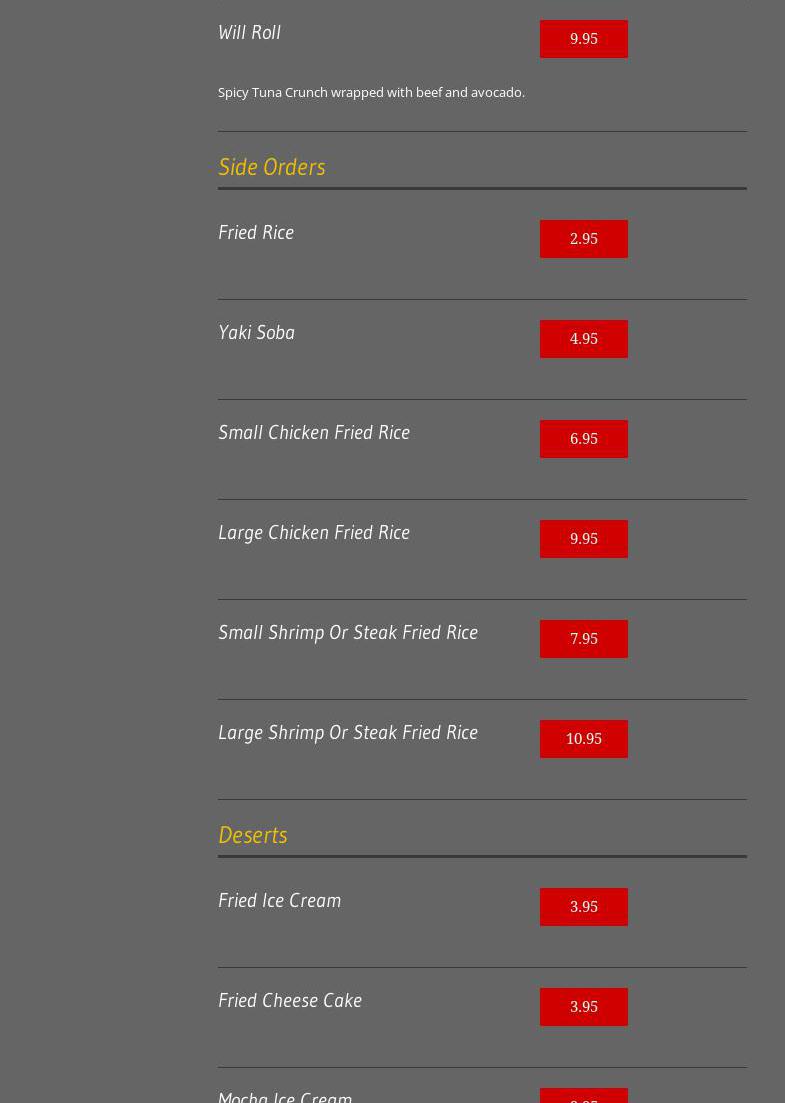This screenshot has width=785, height=1103.
Task: Select the 10.95 Large Shrimp Or Steak button
Action: coord(583,739)
